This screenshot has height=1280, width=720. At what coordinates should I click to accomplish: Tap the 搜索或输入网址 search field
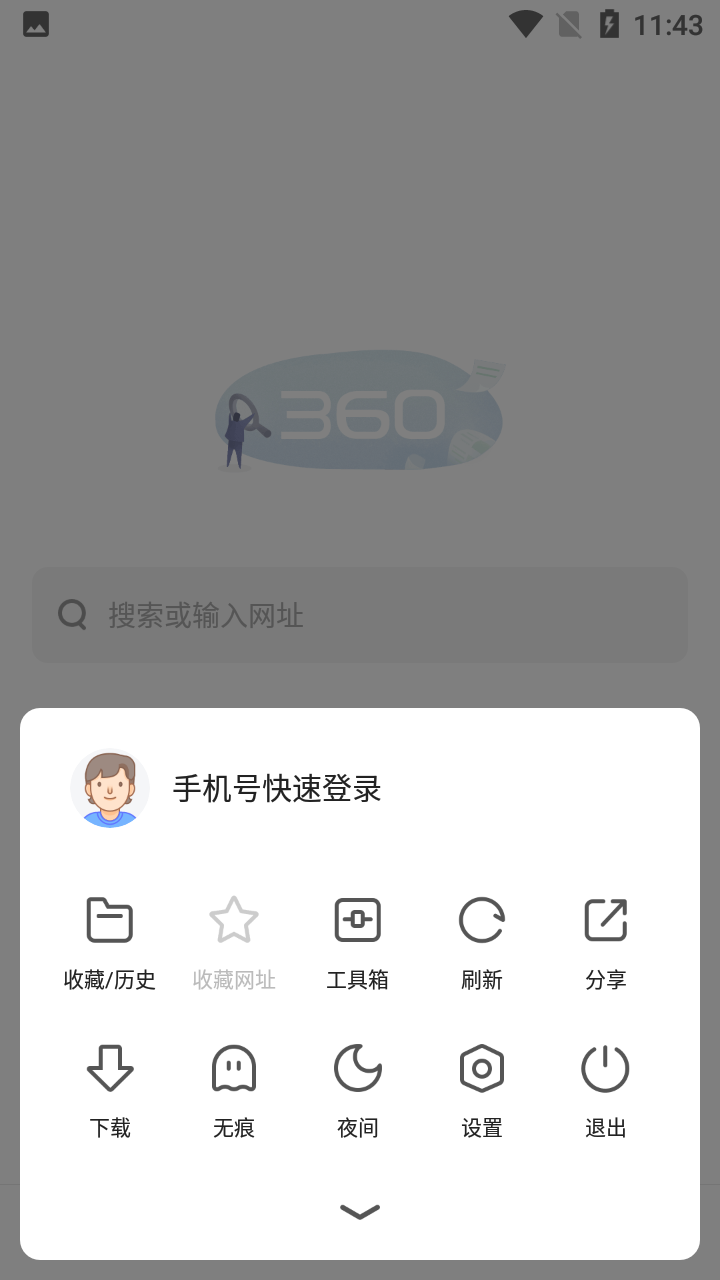(x=359, y=614)
